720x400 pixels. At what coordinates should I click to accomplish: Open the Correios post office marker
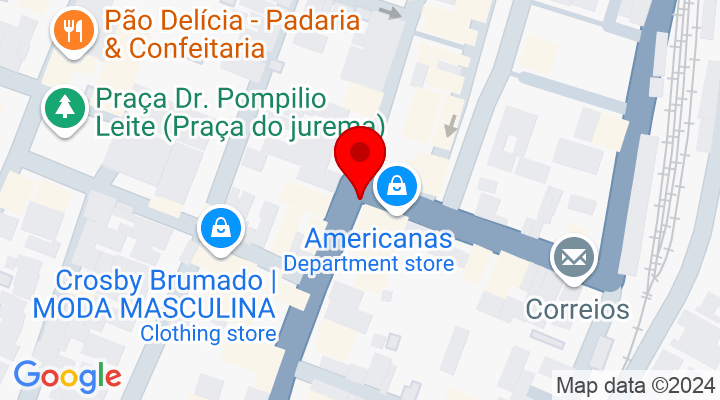(x=574, y=259)
